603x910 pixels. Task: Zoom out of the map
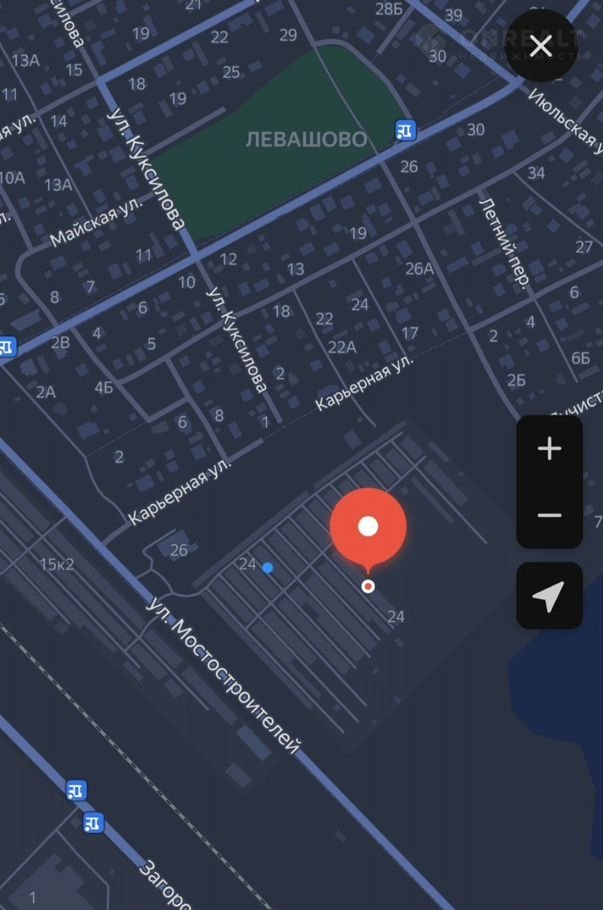click(549, 515)
